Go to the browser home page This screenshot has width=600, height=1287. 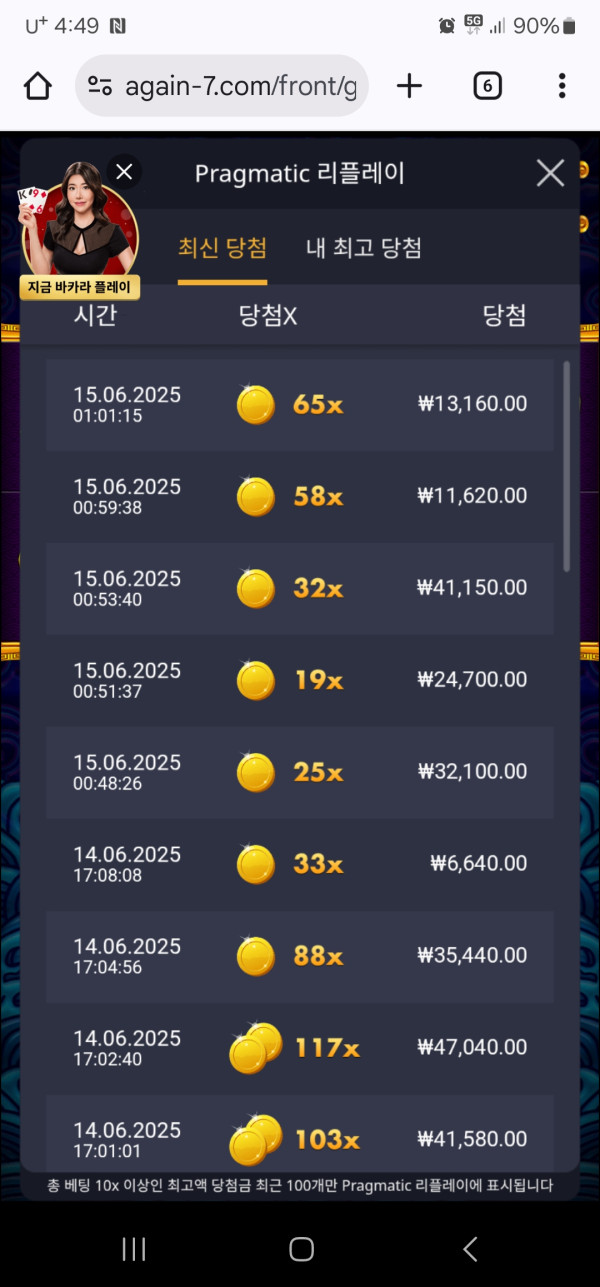click(38, 86)
